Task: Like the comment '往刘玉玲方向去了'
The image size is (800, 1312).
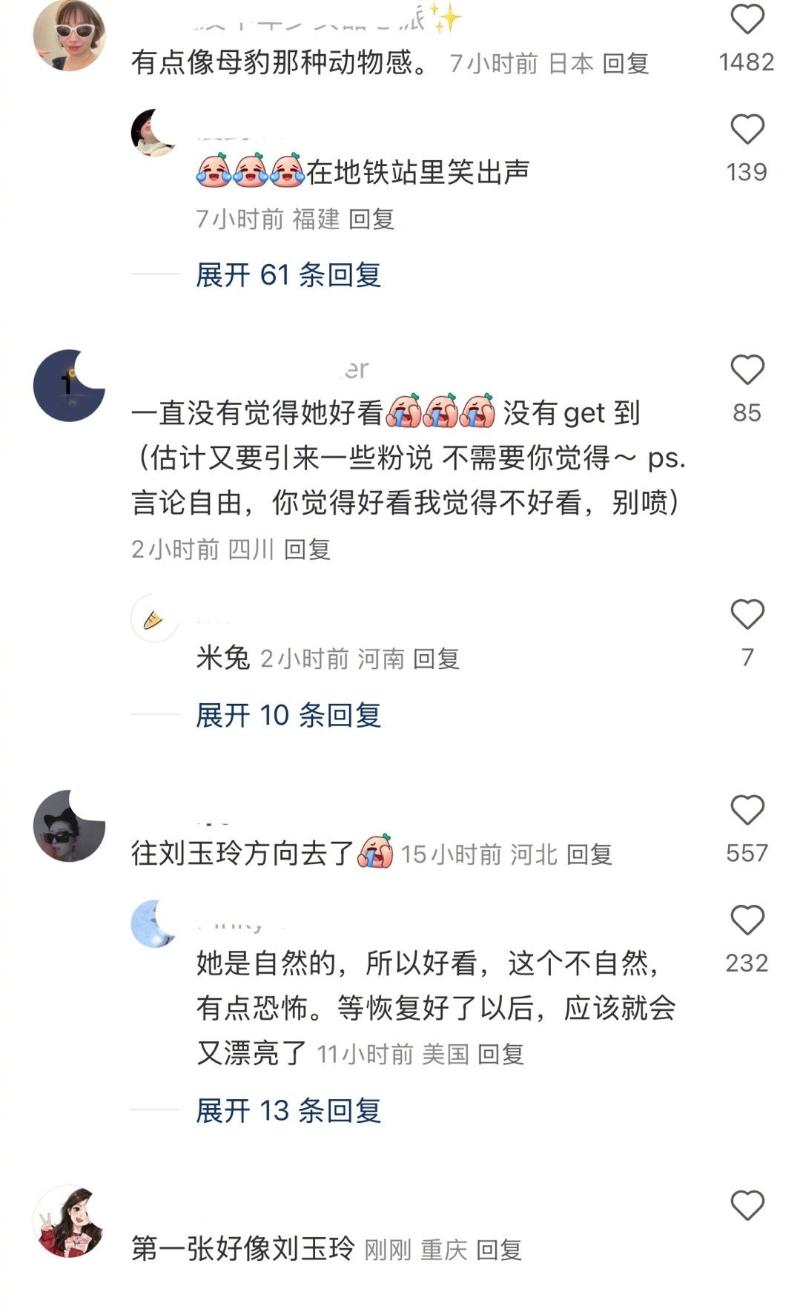Action: pos(747,810)
